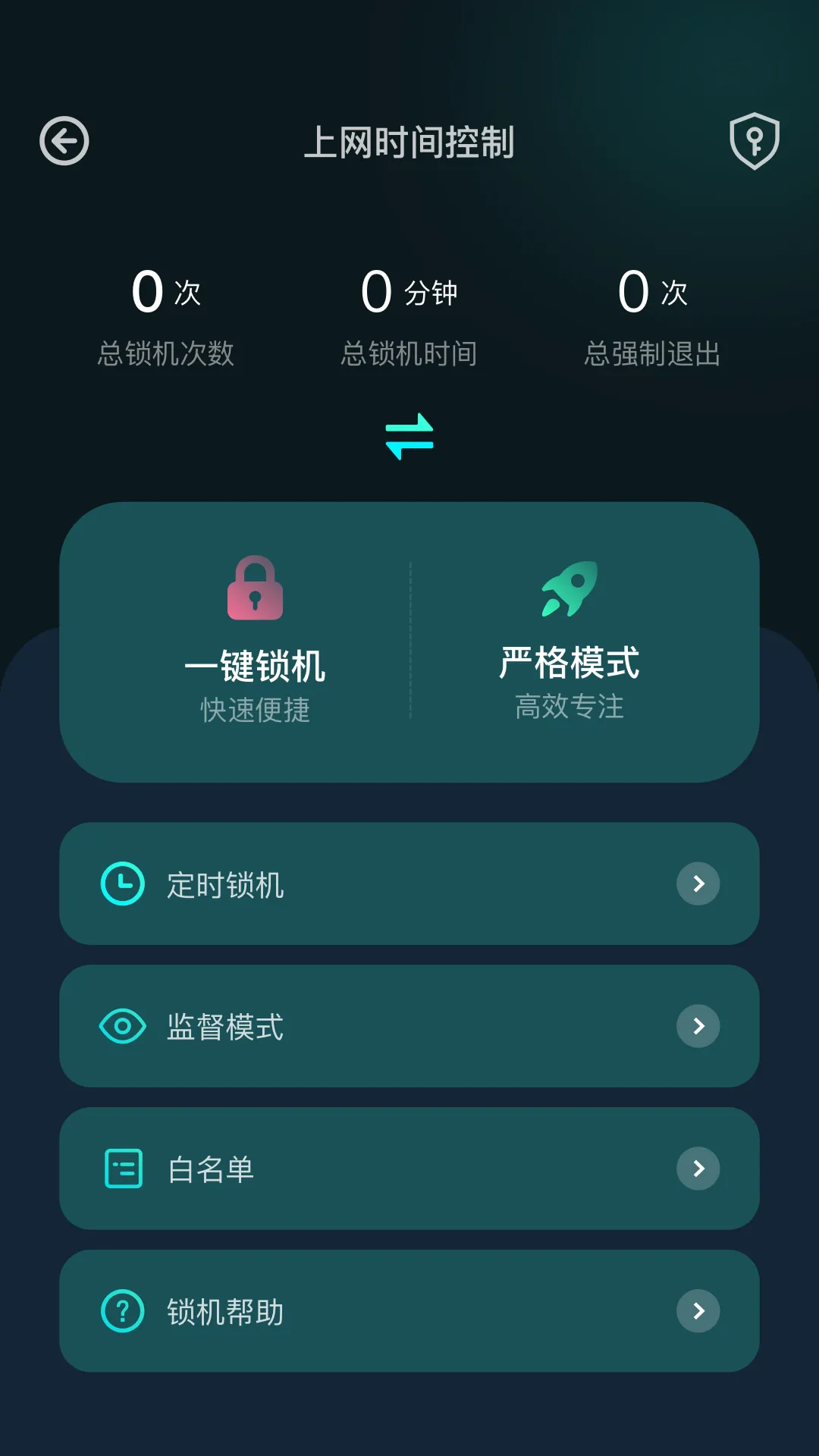
Task: Expand the 定时锁机 row via its chevron
Action: tap(697, 883)
